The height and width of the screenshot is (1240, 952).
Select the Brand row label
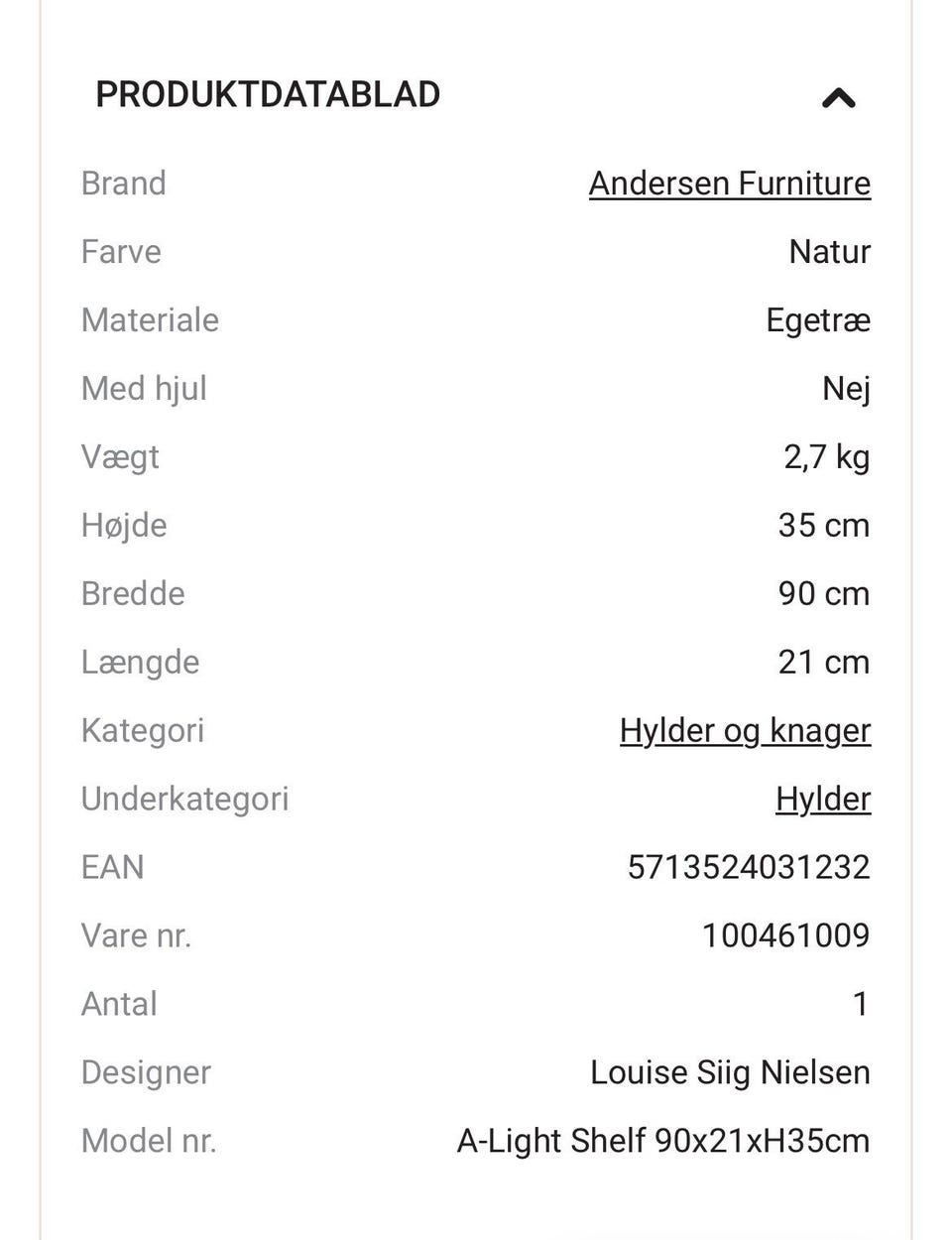[x=123, y=184]
